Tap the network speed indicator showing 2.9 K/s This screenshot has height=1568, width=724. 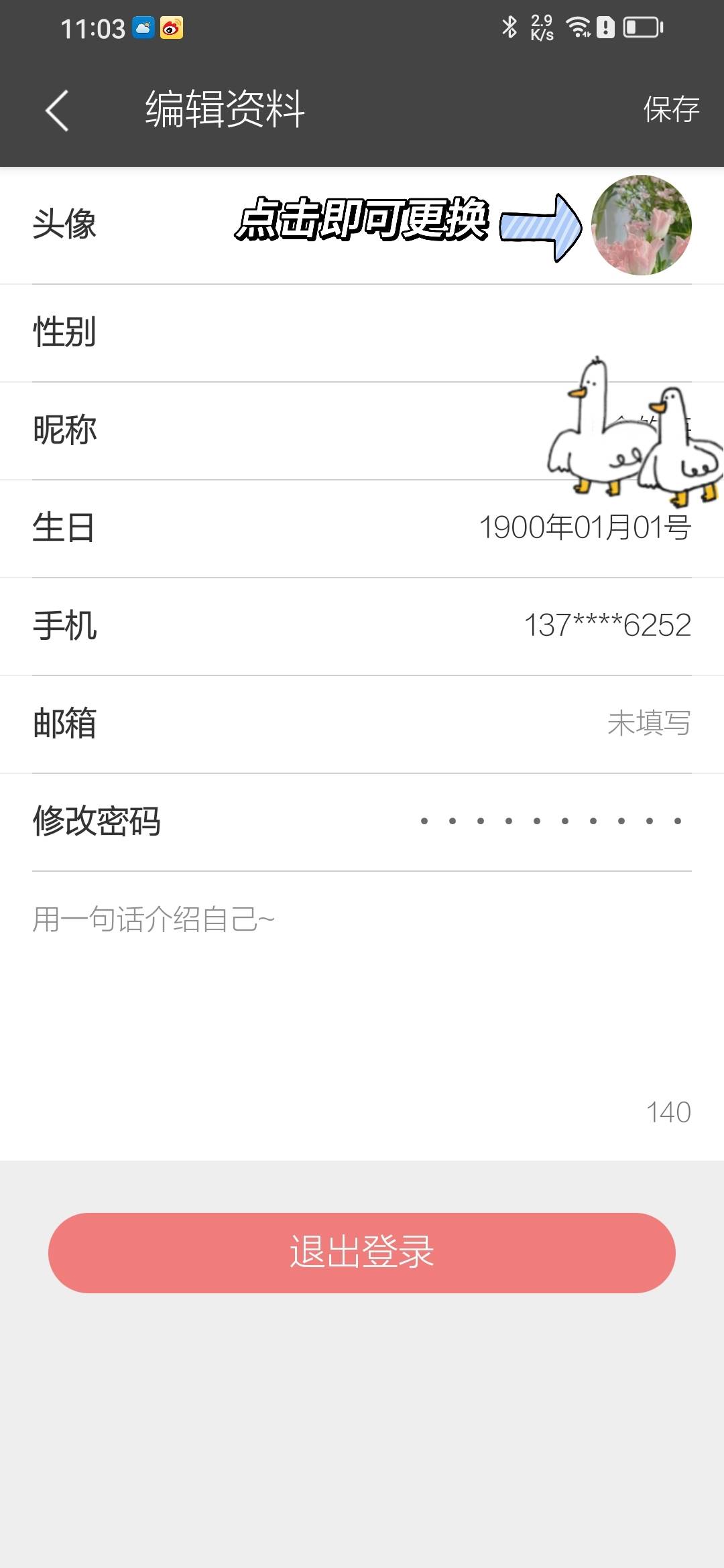(540, 27)
